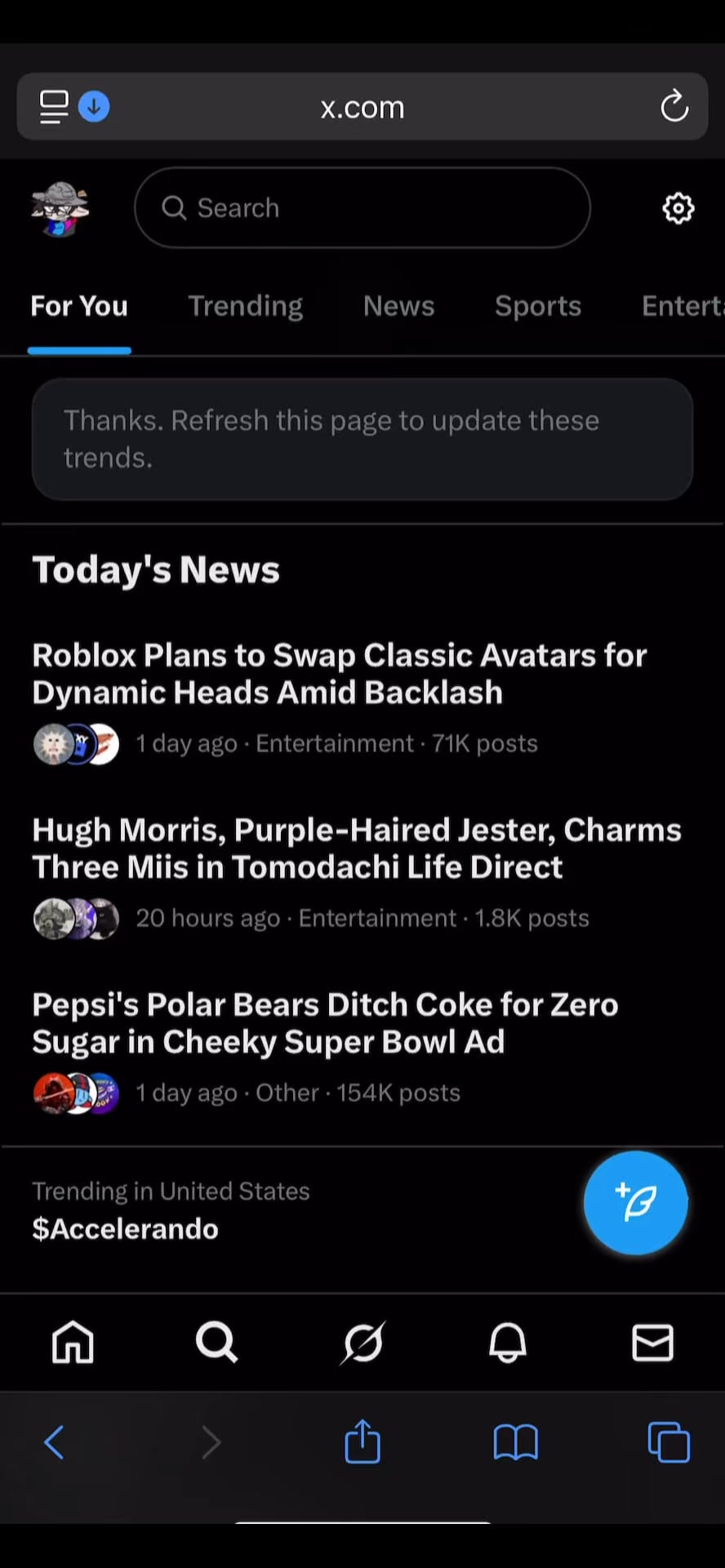Go to the Home tab
725x1568 pixels.
tap(73, 1343)
